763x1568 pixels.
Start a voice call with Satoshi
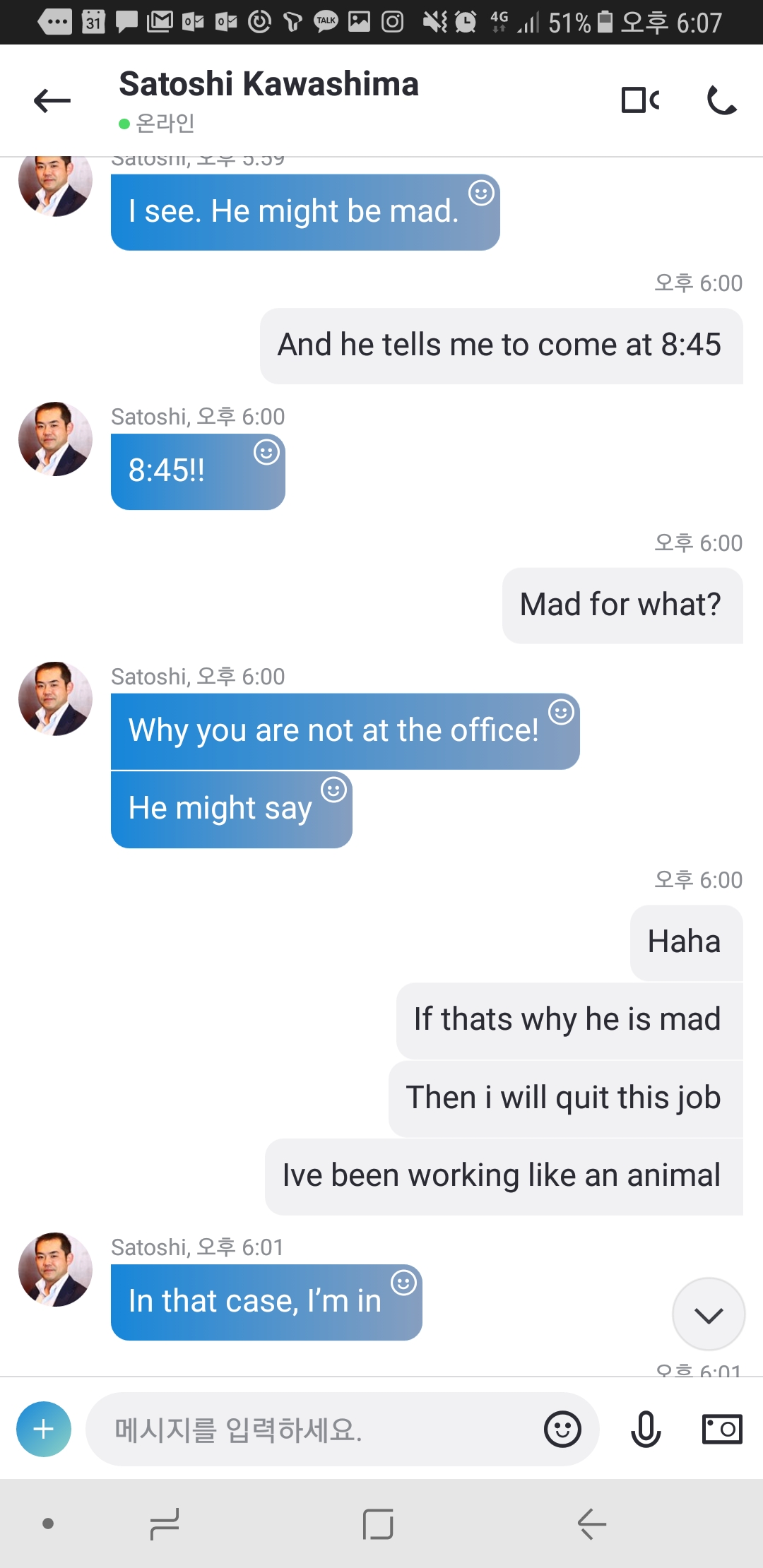(x=721, y=100)
